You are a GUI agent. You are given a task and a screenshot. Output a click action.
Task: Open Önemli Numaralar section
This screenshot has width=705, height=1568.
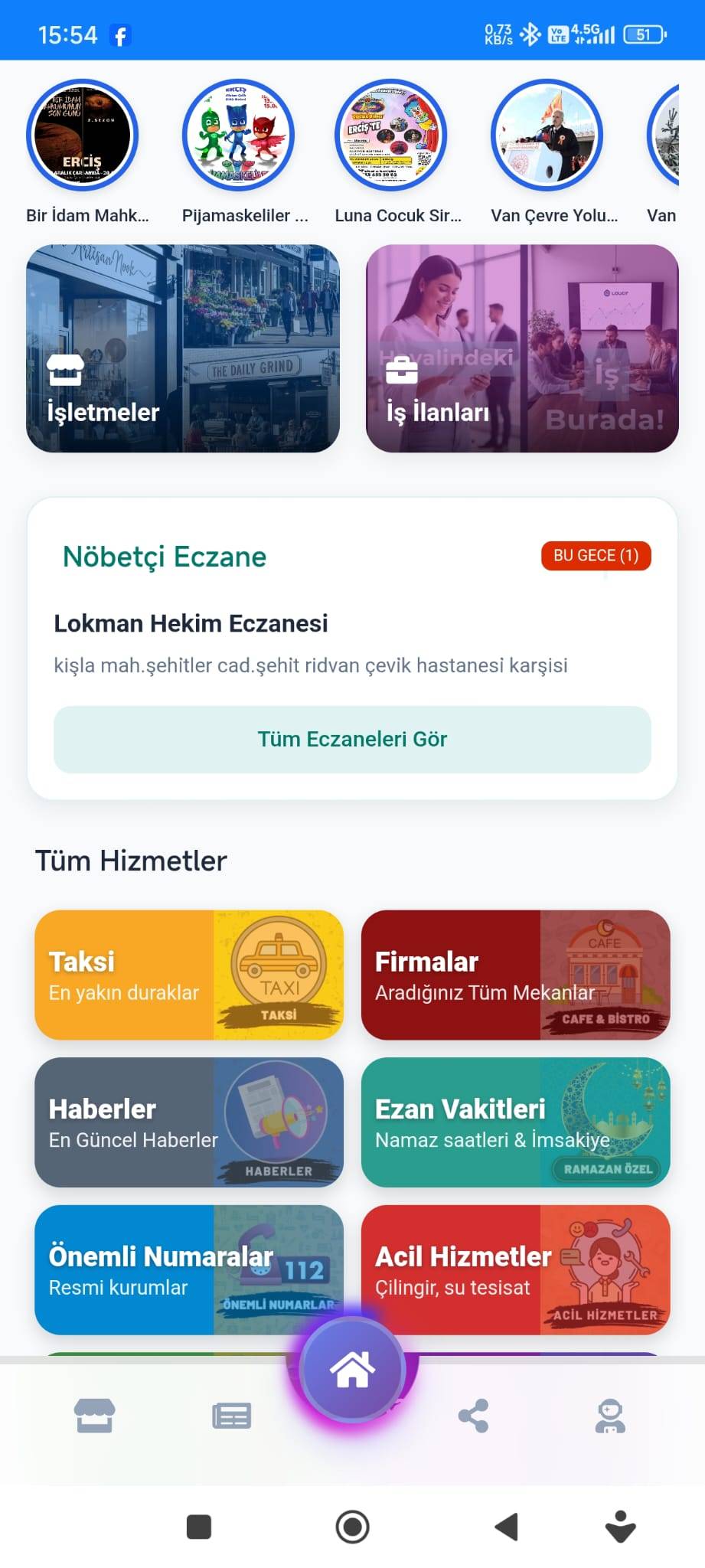[x=189, y=1271]
